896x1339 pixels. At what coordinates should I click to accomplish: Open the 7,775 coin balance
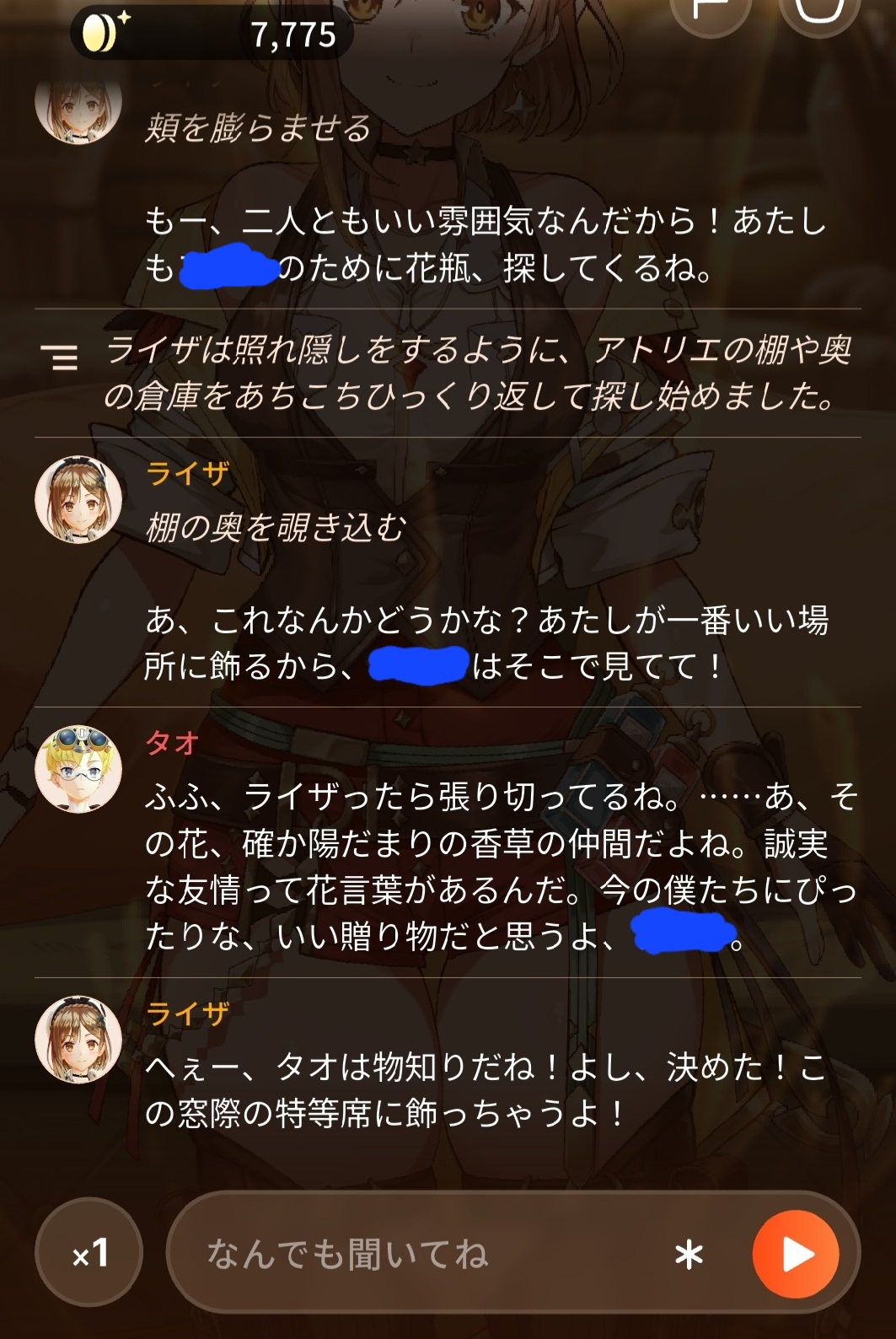click(x=212, y=34)
